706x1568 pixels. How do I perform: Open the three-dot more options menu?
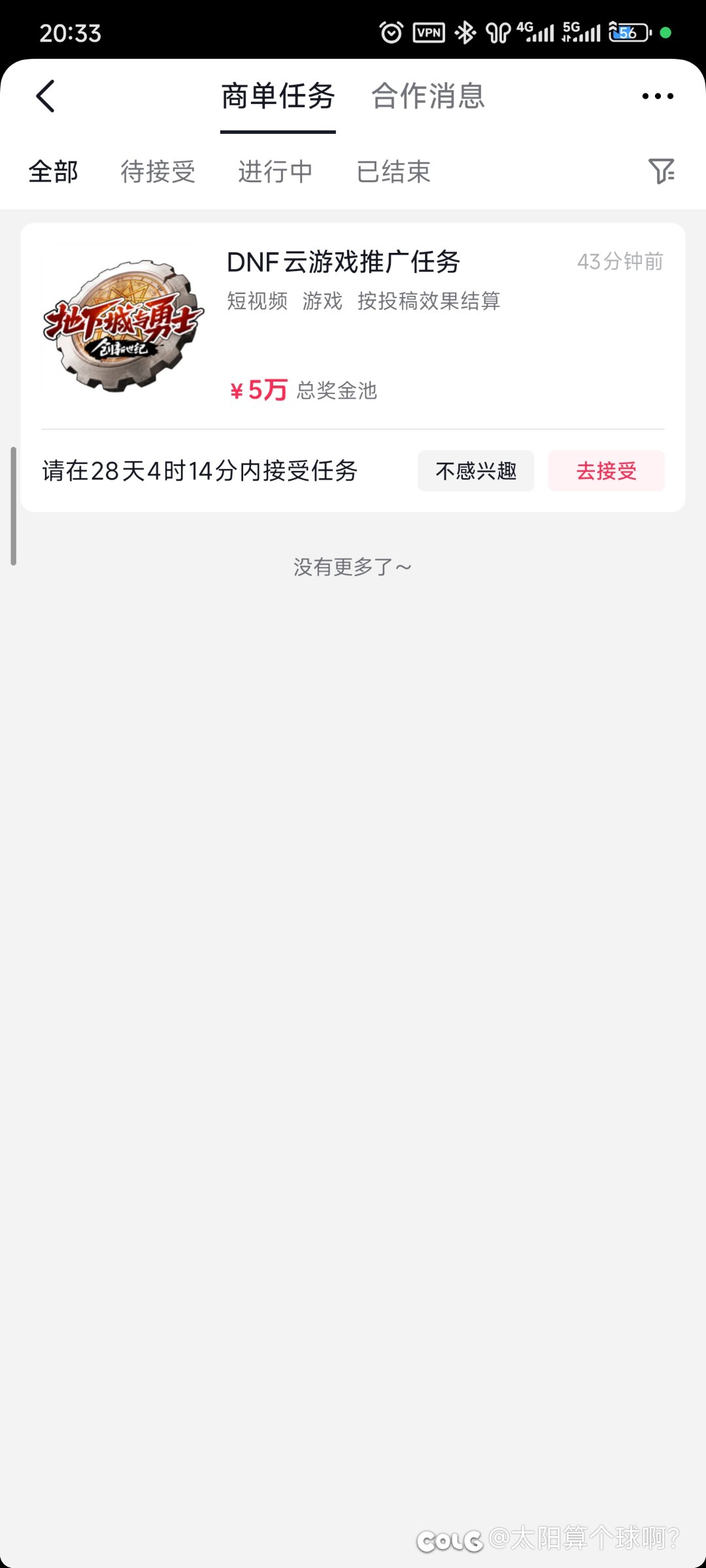click(658, 95)
